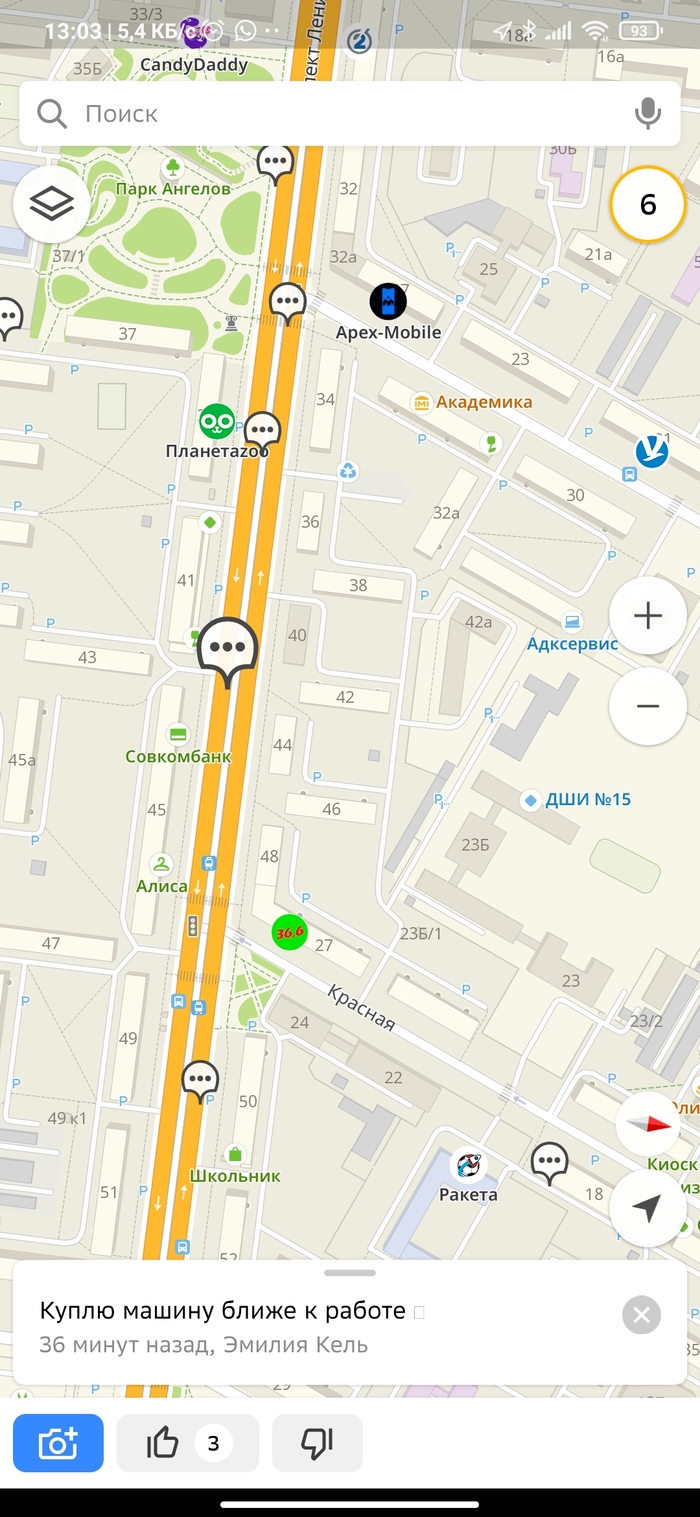Open the traffic level indicator showing 6
This screenshot has height=1517, width=700.
coord(648,205)
